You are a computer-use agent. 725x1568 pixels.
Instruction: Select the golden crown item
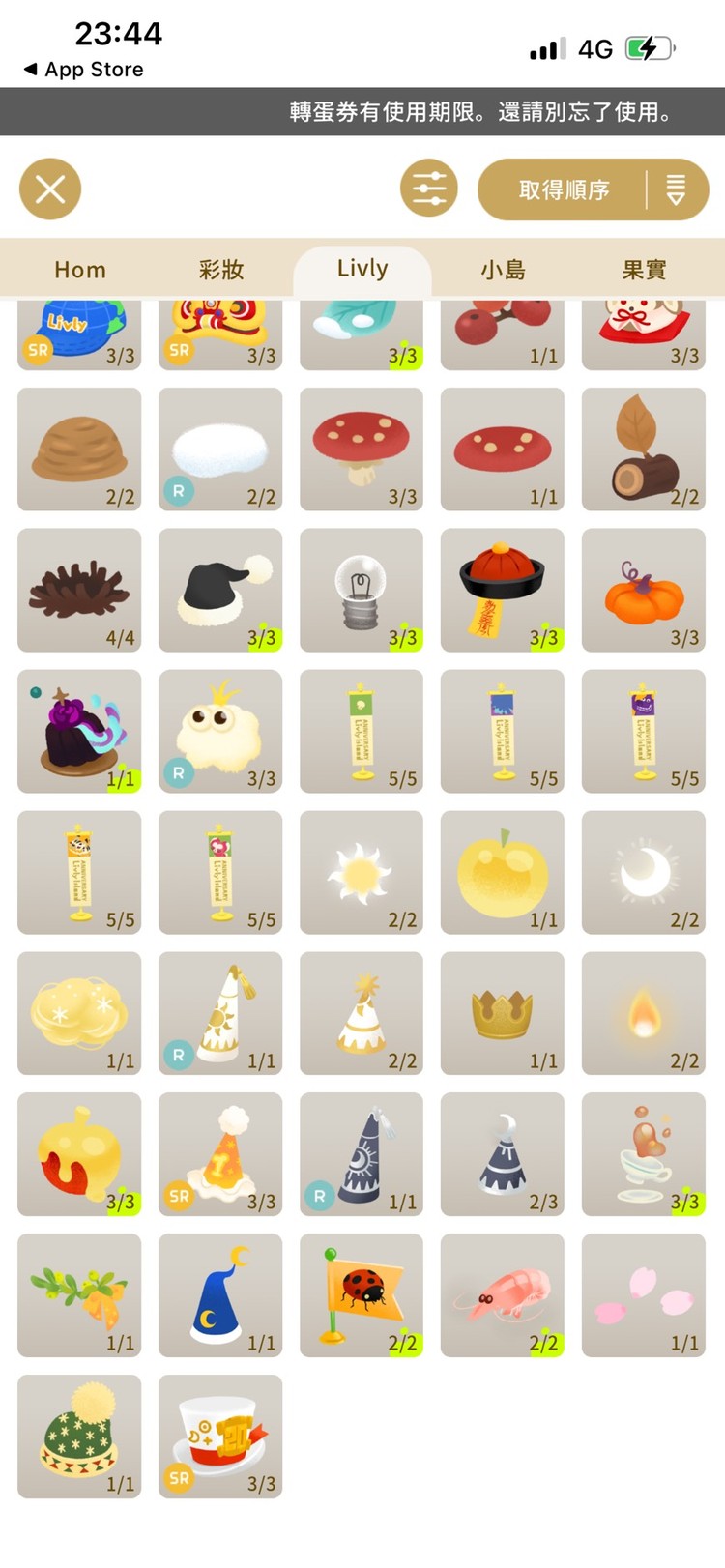pyautogui.click(x=503, y=1013)
